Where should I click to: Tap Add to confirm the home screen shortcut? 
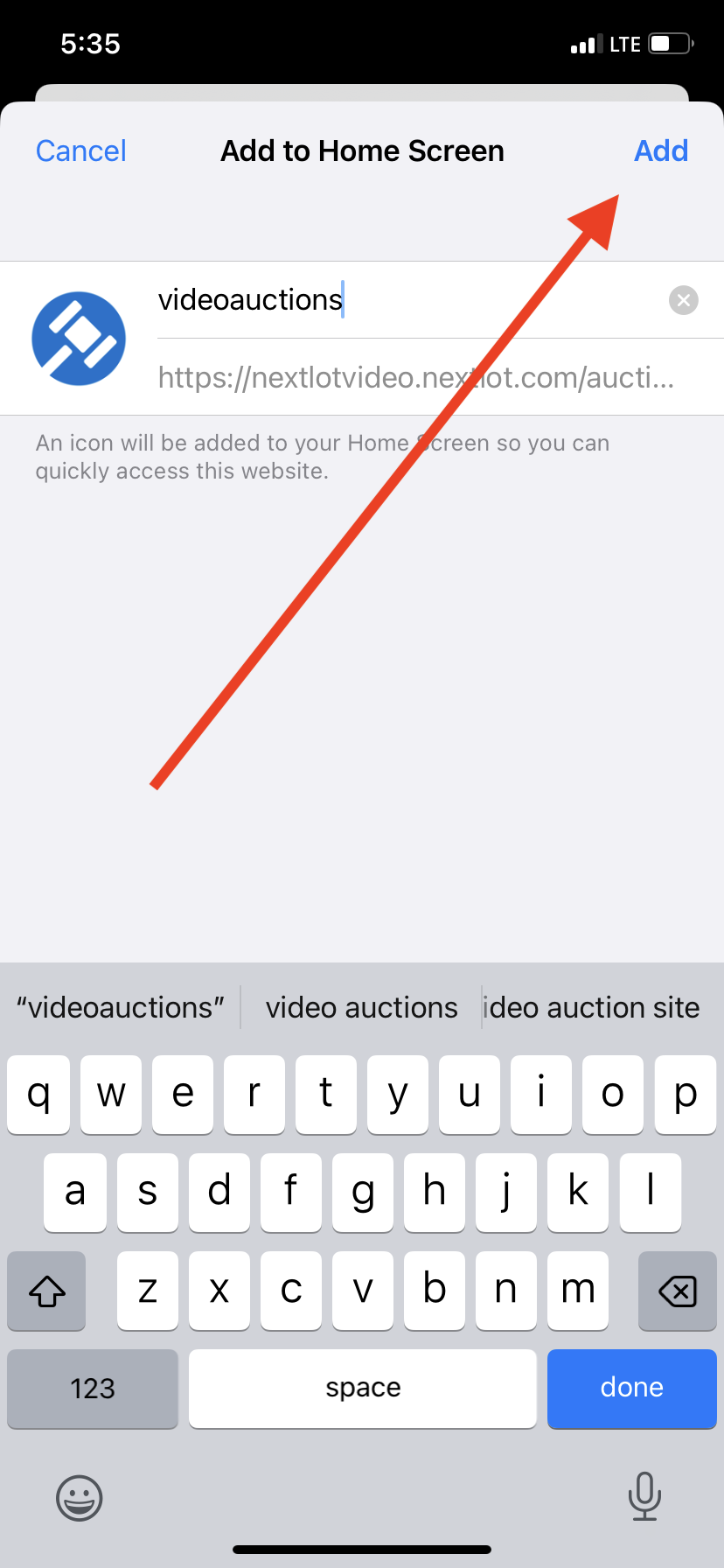tap(660, 150)
